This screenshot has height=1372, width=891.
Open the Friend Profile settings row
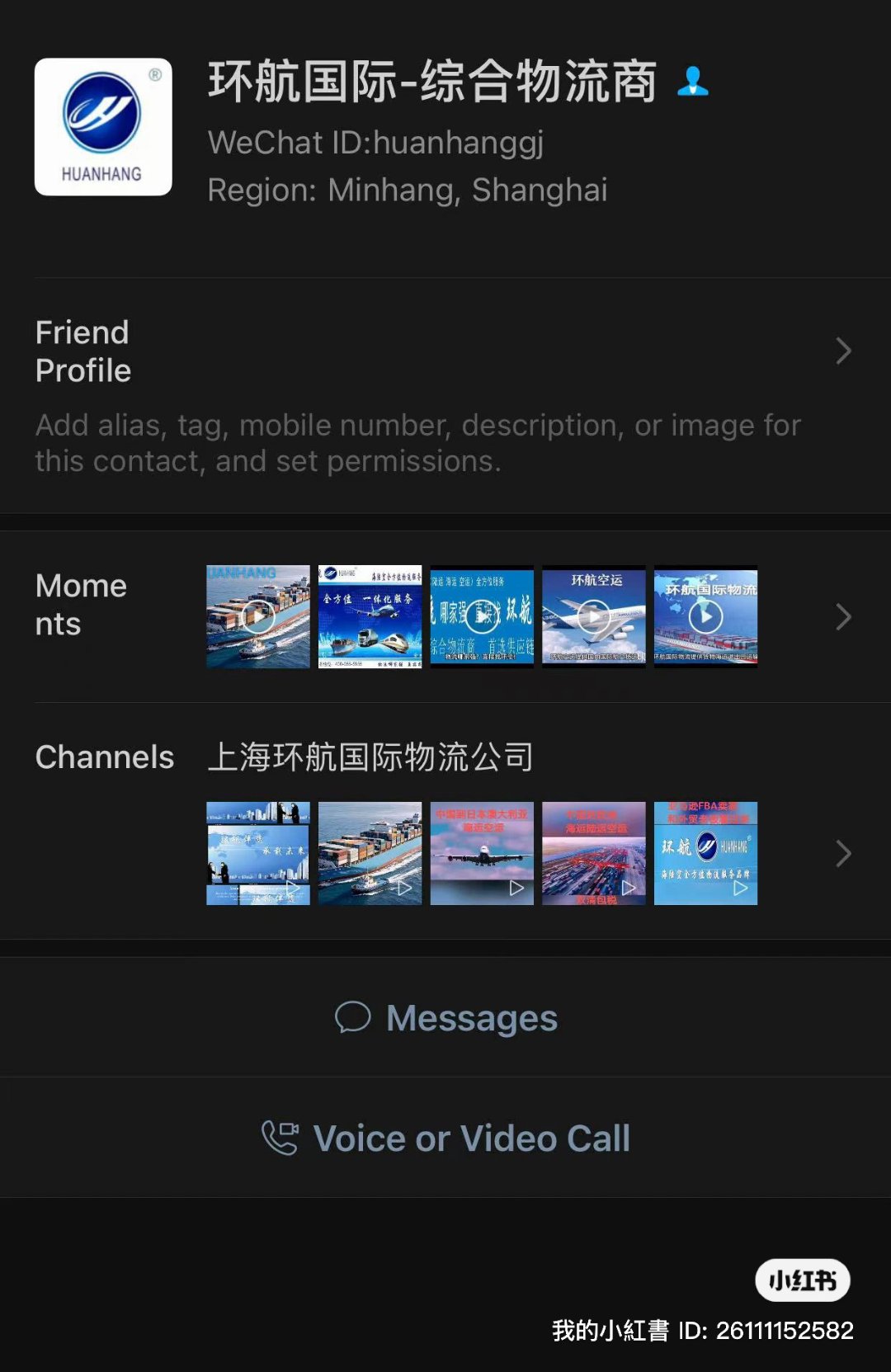(445, 394)
